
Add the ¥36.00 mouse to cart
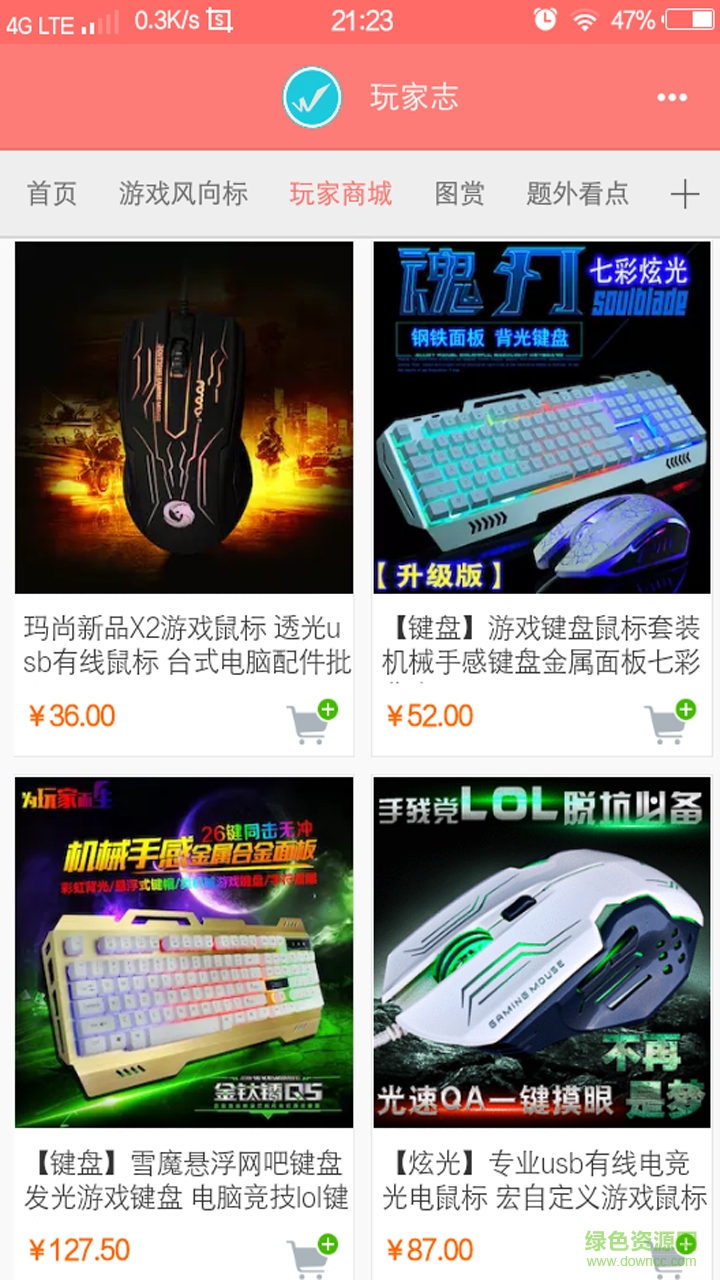(311, 722)
